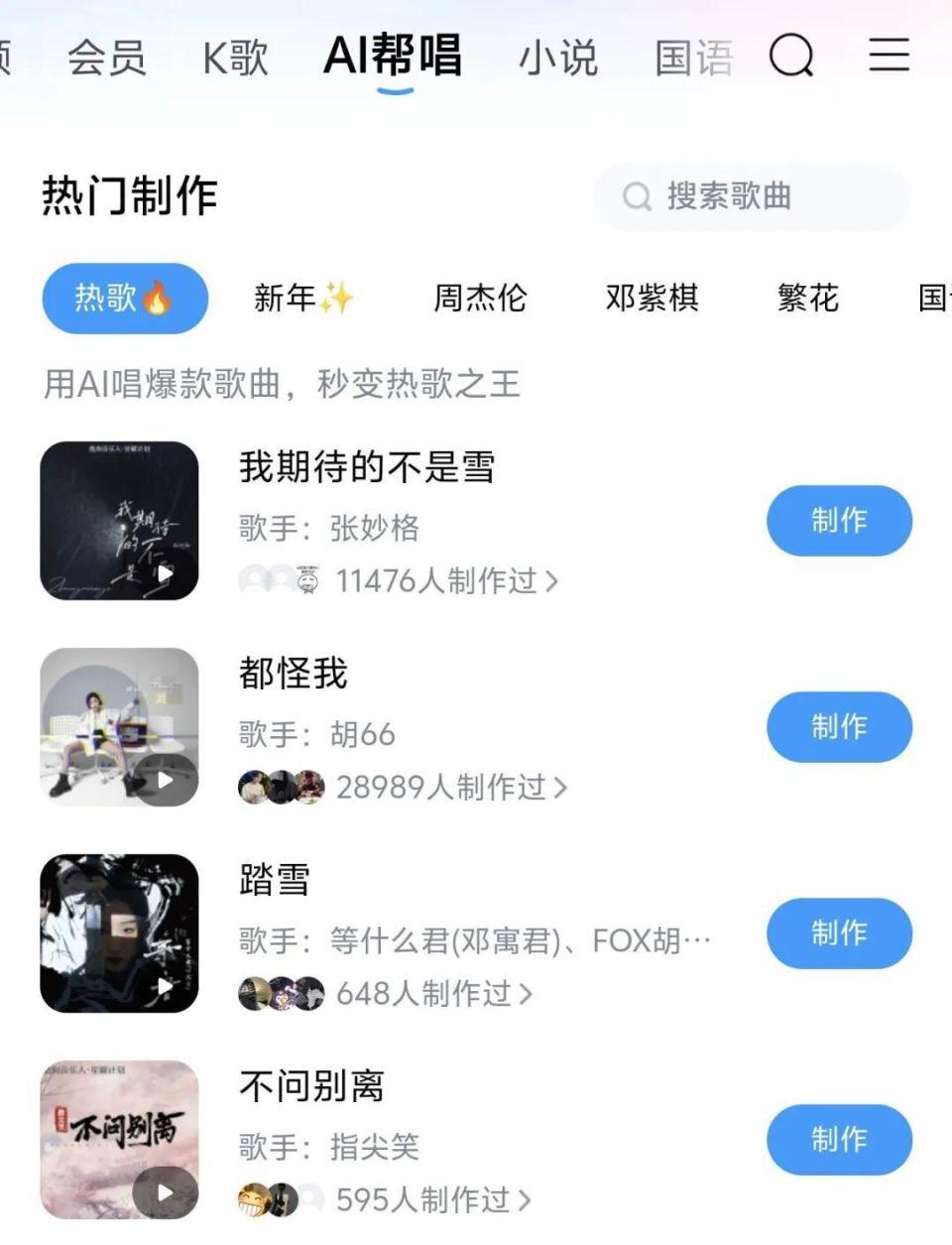
Task: Open the hamburger menu
Action: (889, 55)
